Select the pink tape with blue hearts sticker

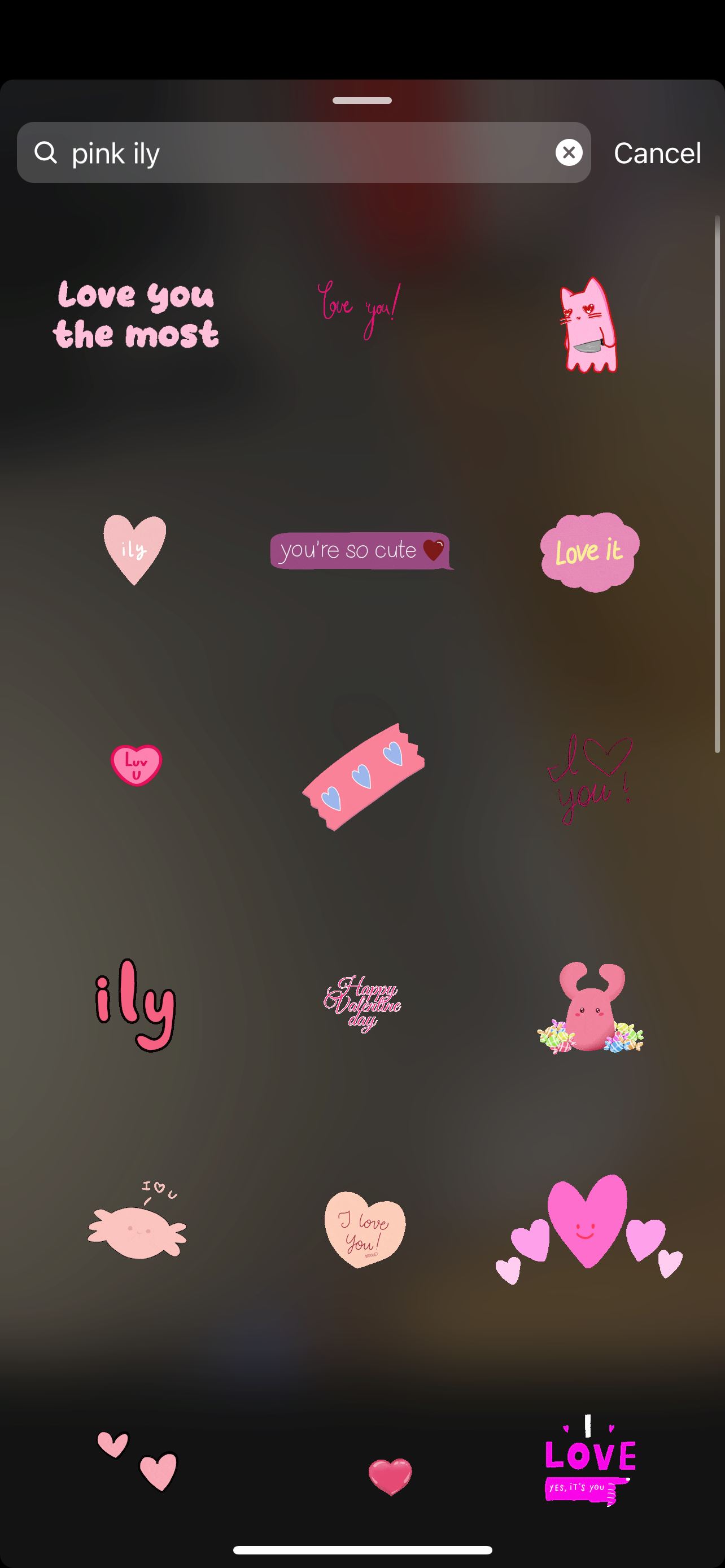364,777
